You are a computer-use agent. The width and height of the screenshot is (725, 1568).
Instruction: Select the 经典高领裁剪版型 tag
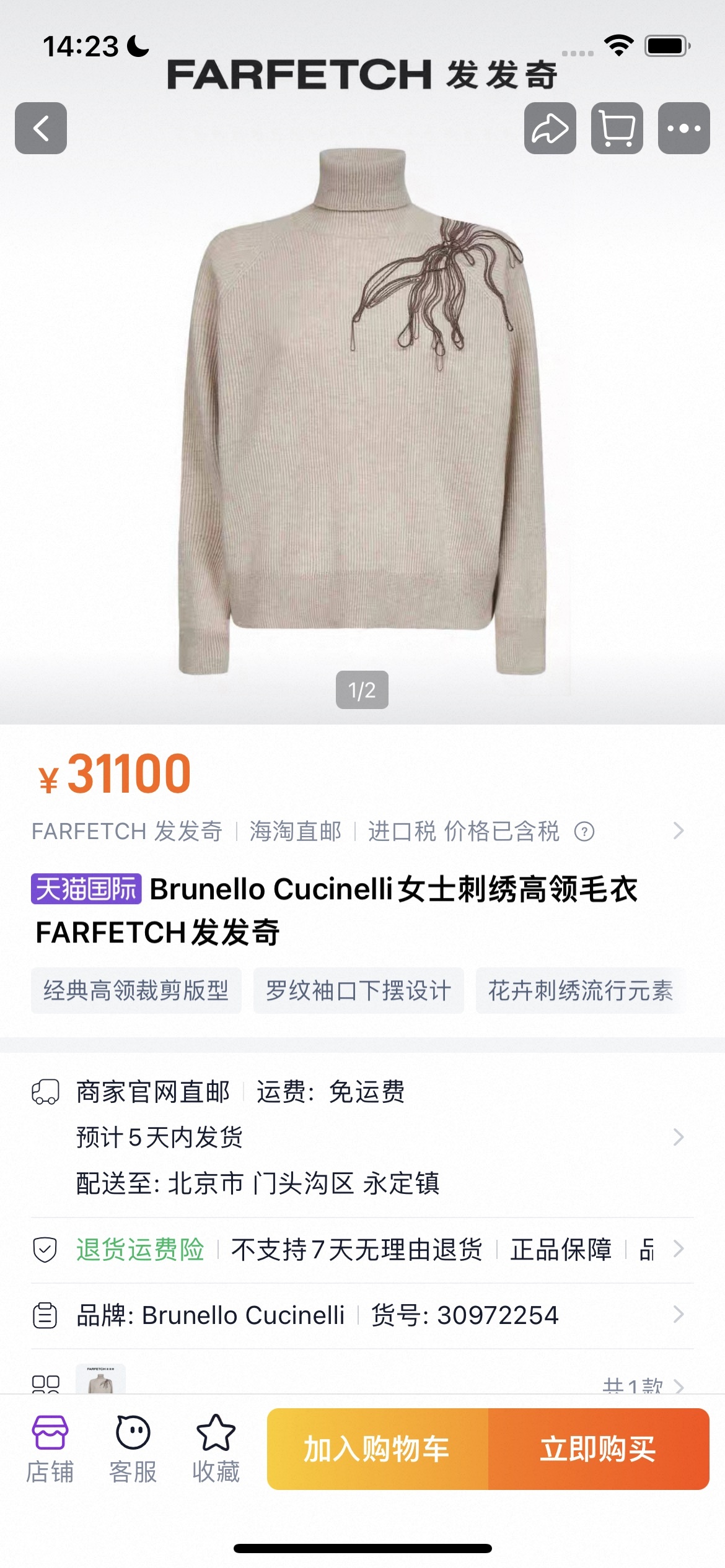tap(136, 990)
